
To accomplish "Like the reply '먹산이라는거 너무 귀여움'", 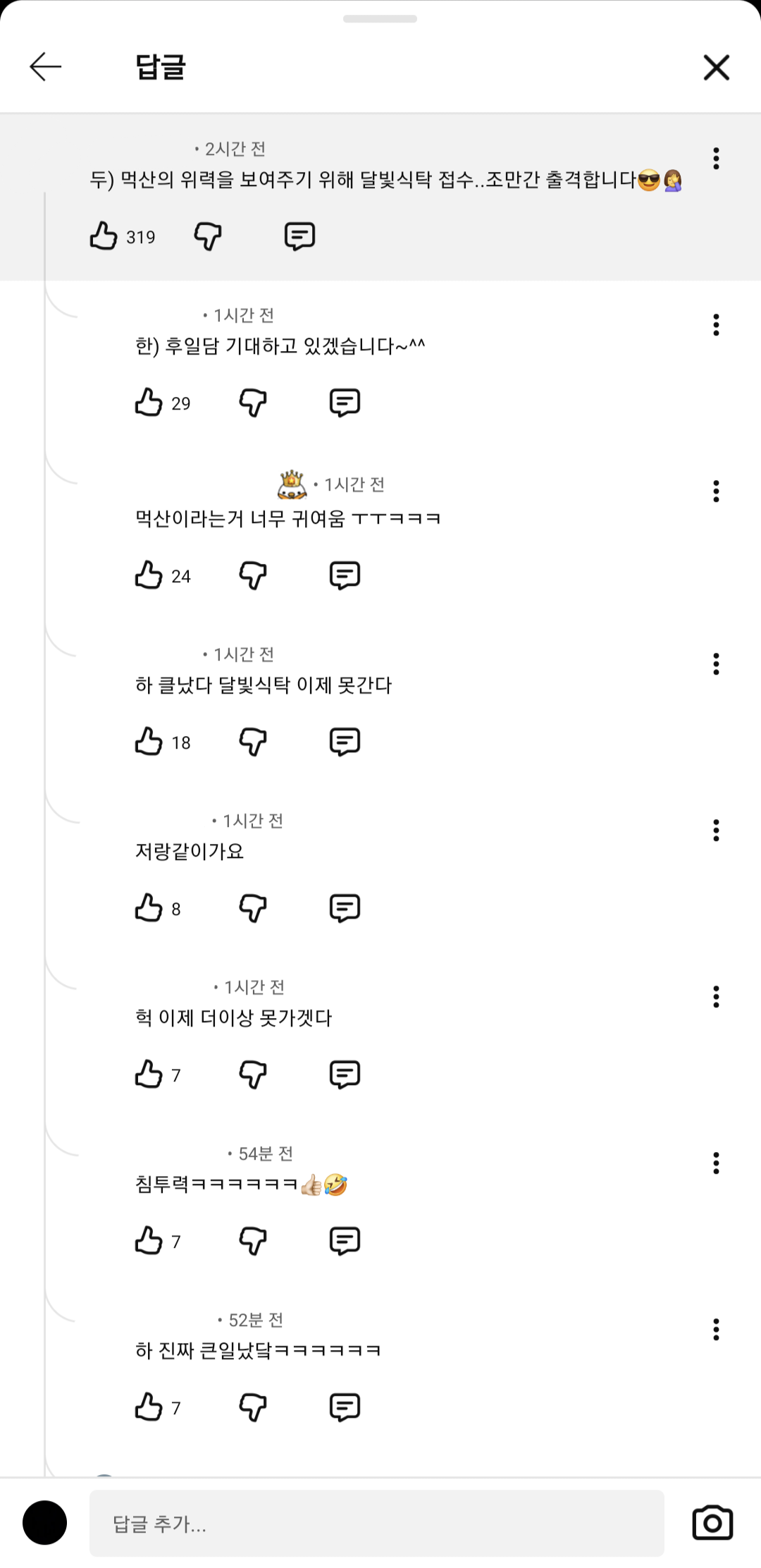I will point(149,575).
